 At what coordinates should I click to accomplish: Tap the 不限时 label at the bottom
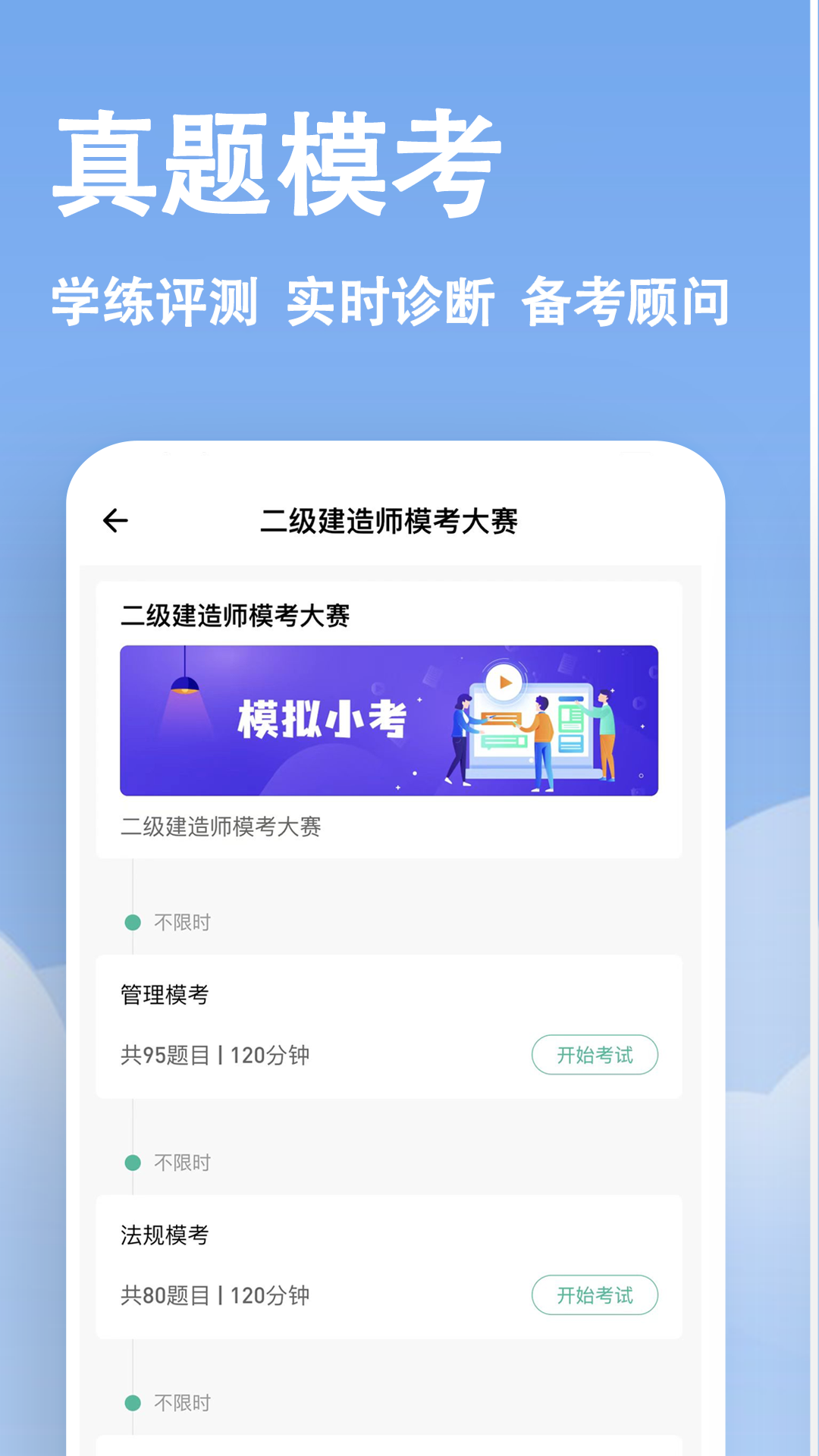(180, 1401)
